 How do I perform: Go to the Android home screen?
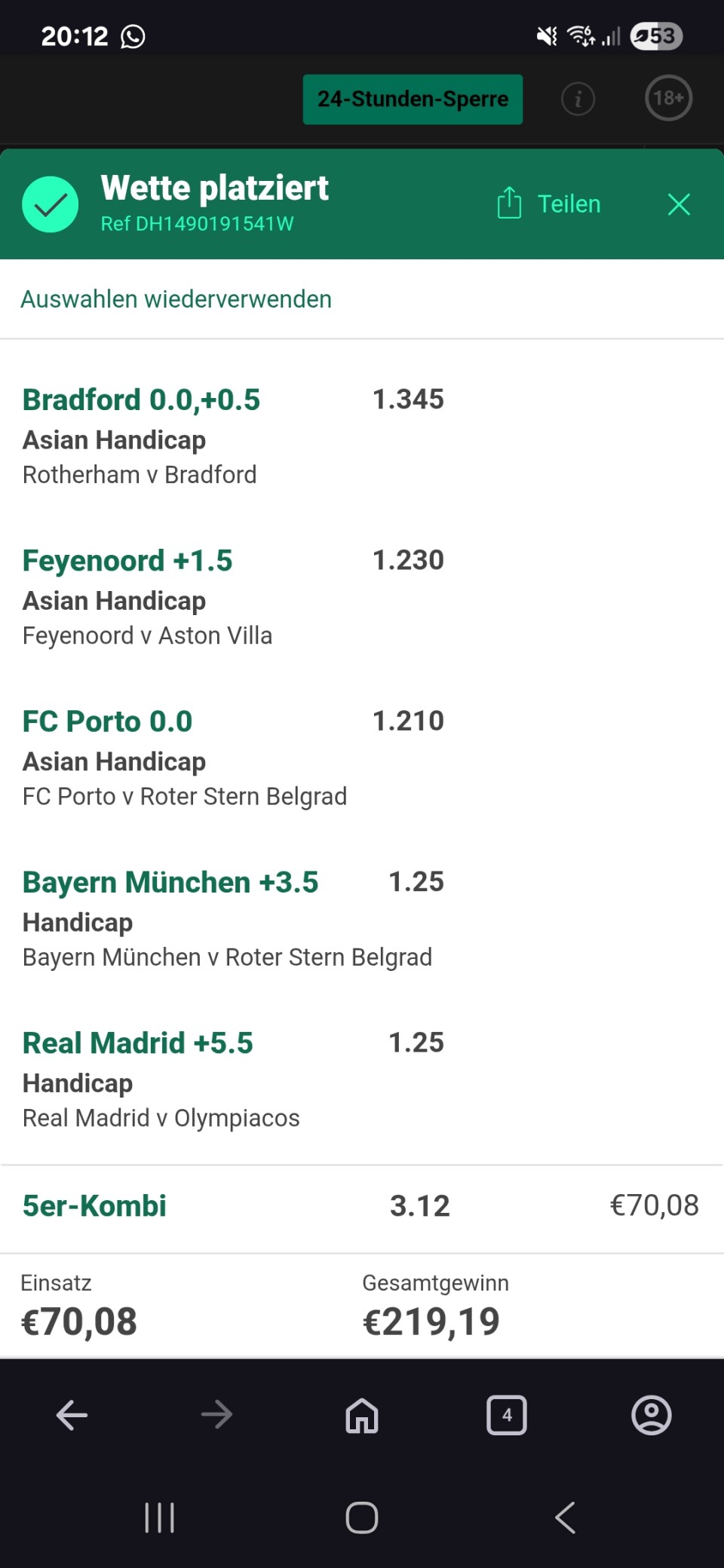click(362, 1517)
